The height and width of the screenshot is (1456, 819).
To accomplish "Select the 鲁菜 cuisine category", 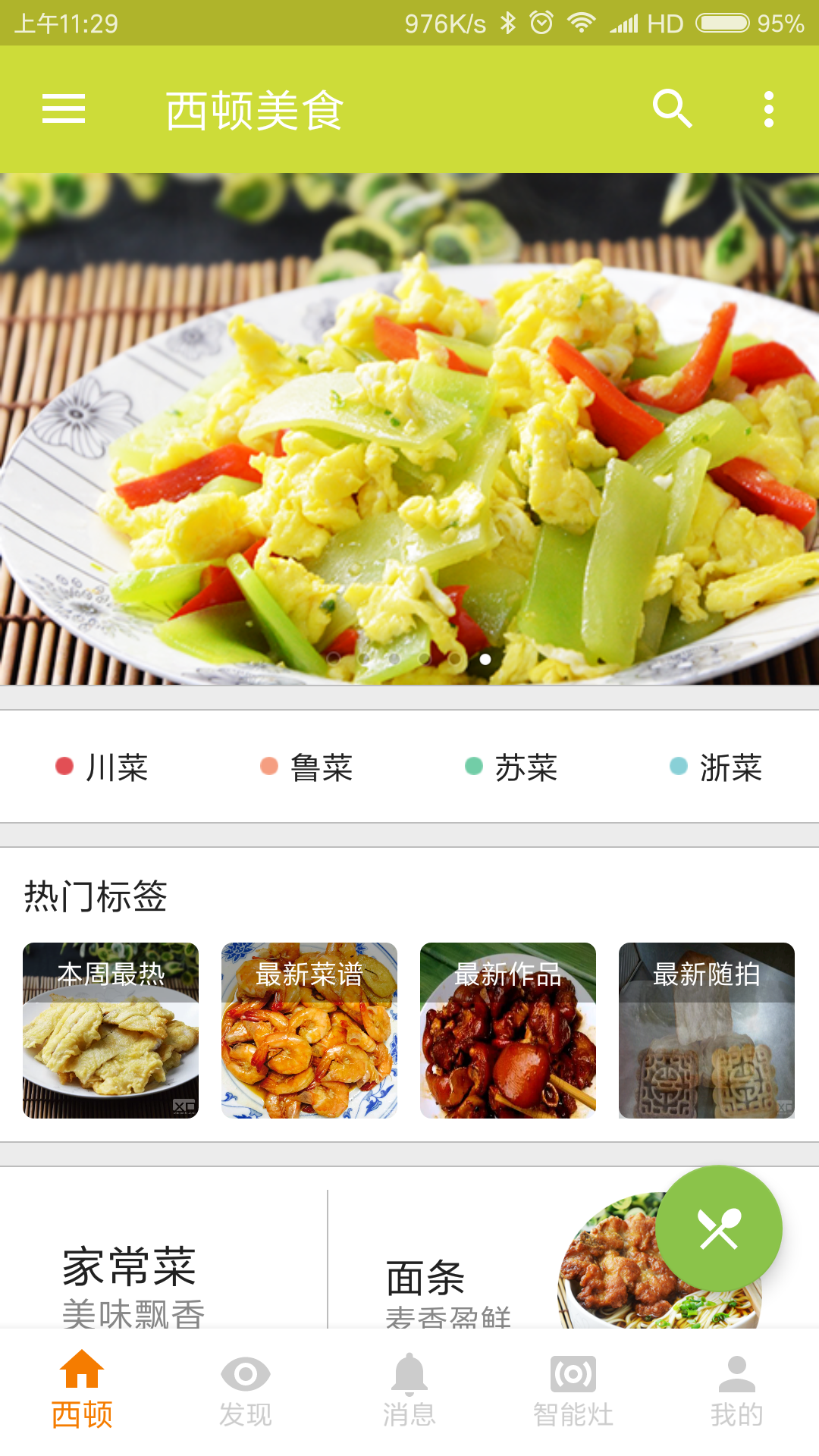I will [307, 767].
